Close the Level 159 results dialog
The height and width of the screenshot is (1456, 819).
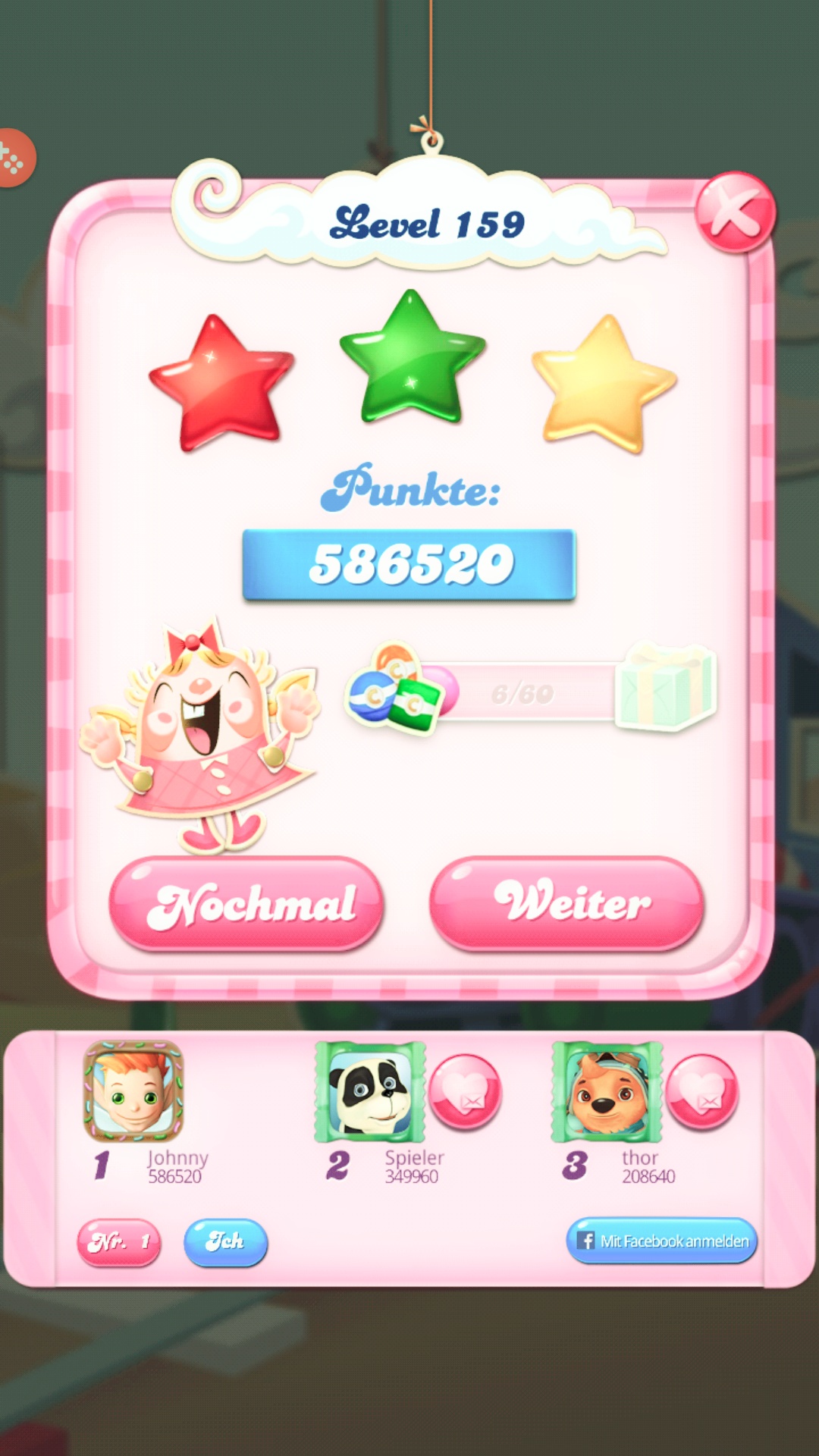click(734, 213)
